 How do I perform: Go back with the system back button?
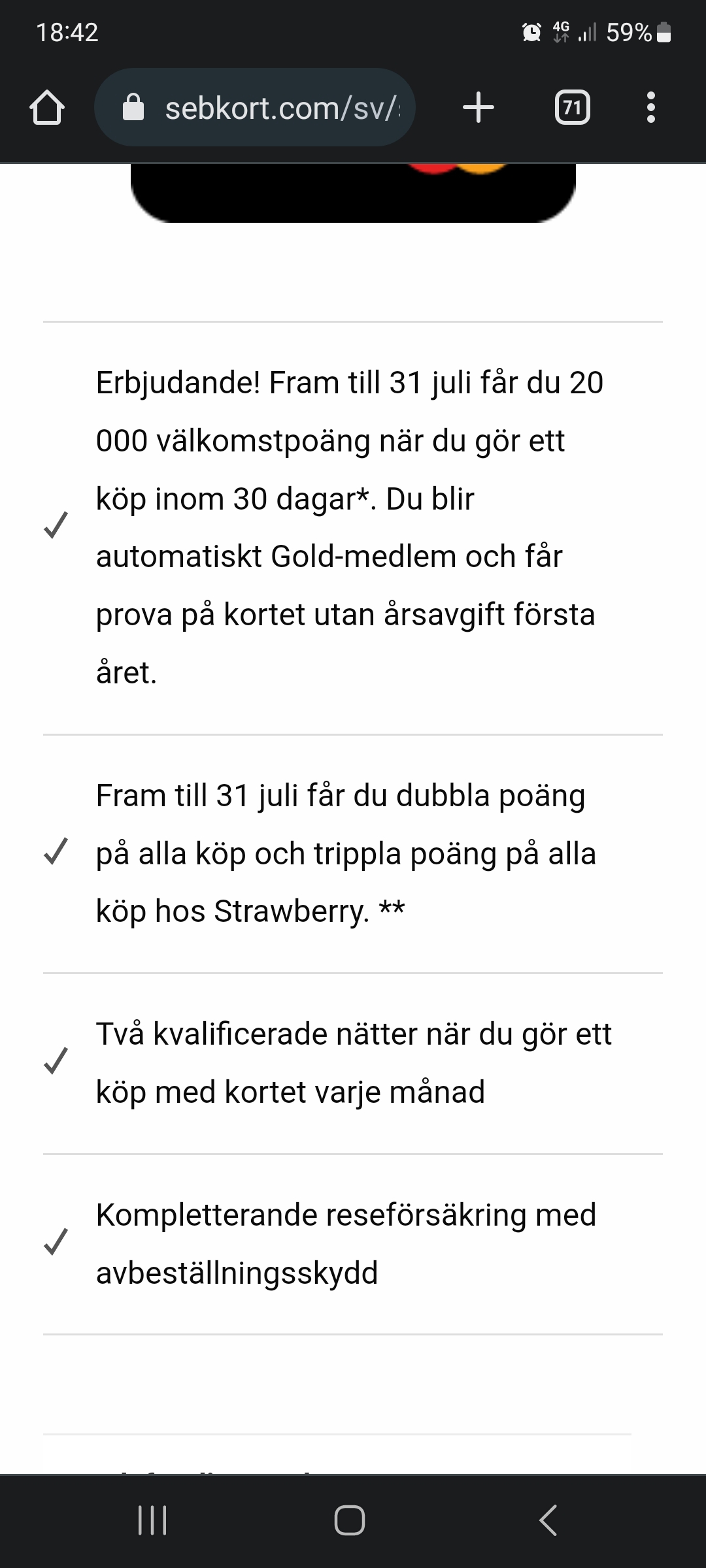pos(548,1520)
